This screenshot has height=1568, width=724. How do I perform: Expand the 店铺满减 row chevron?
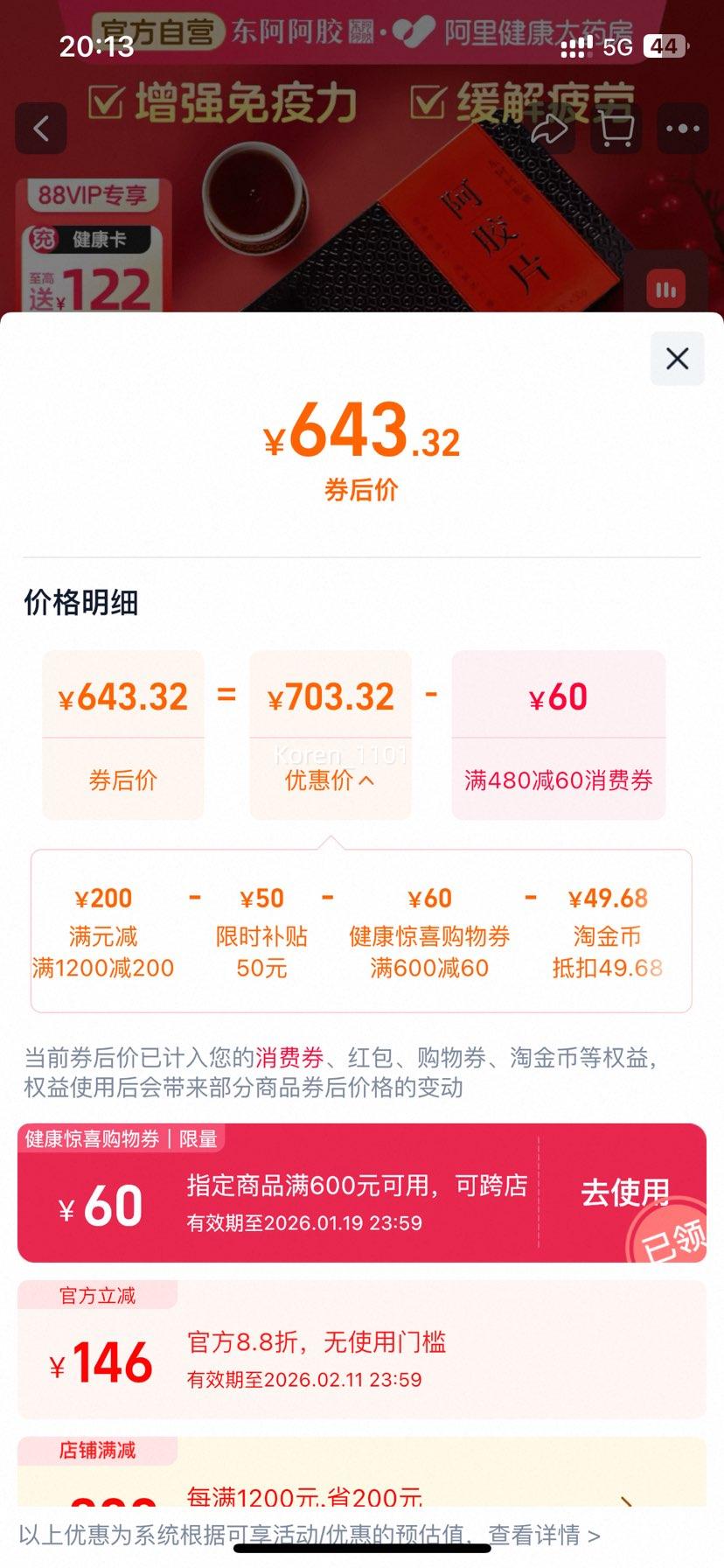click(628, 1499)
